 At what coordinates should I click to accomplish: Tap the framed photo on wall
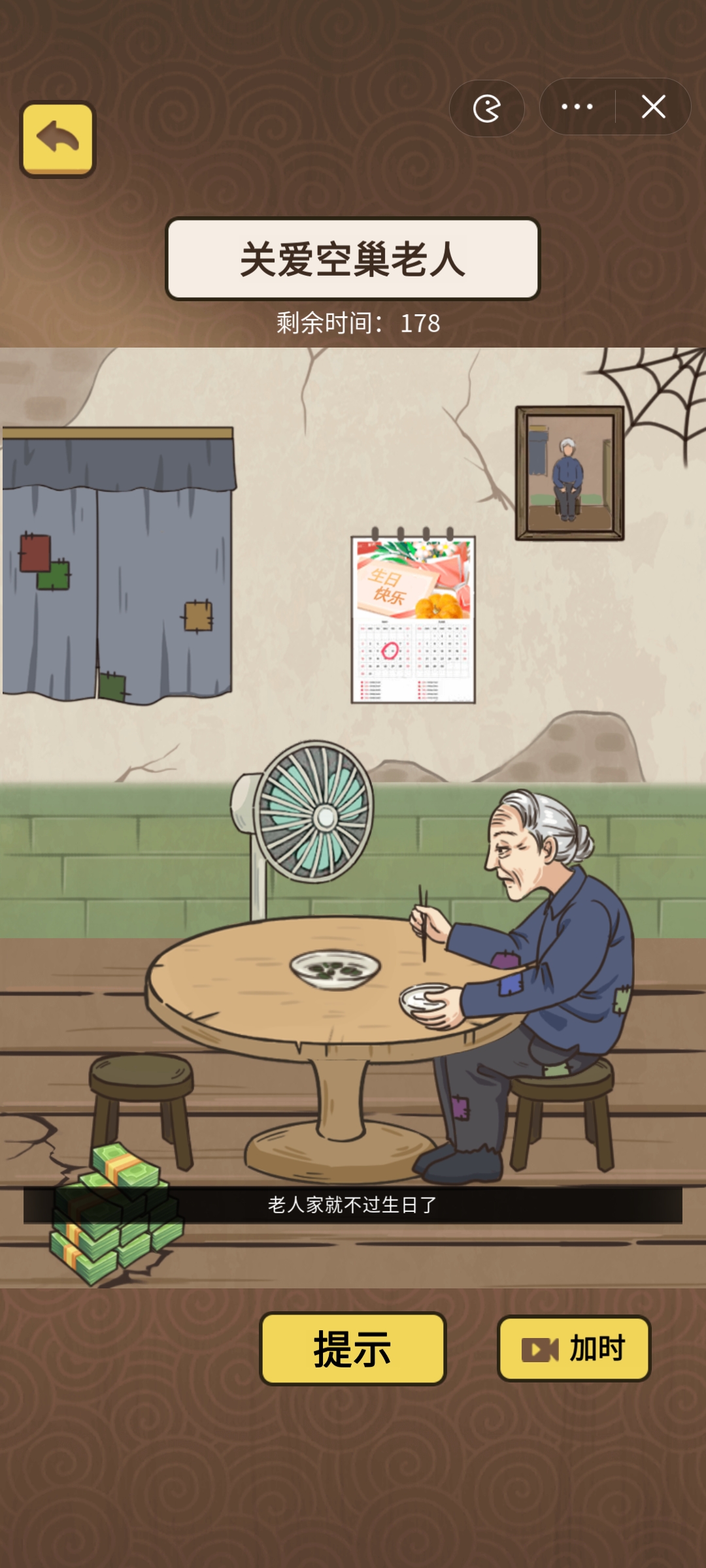569,473
